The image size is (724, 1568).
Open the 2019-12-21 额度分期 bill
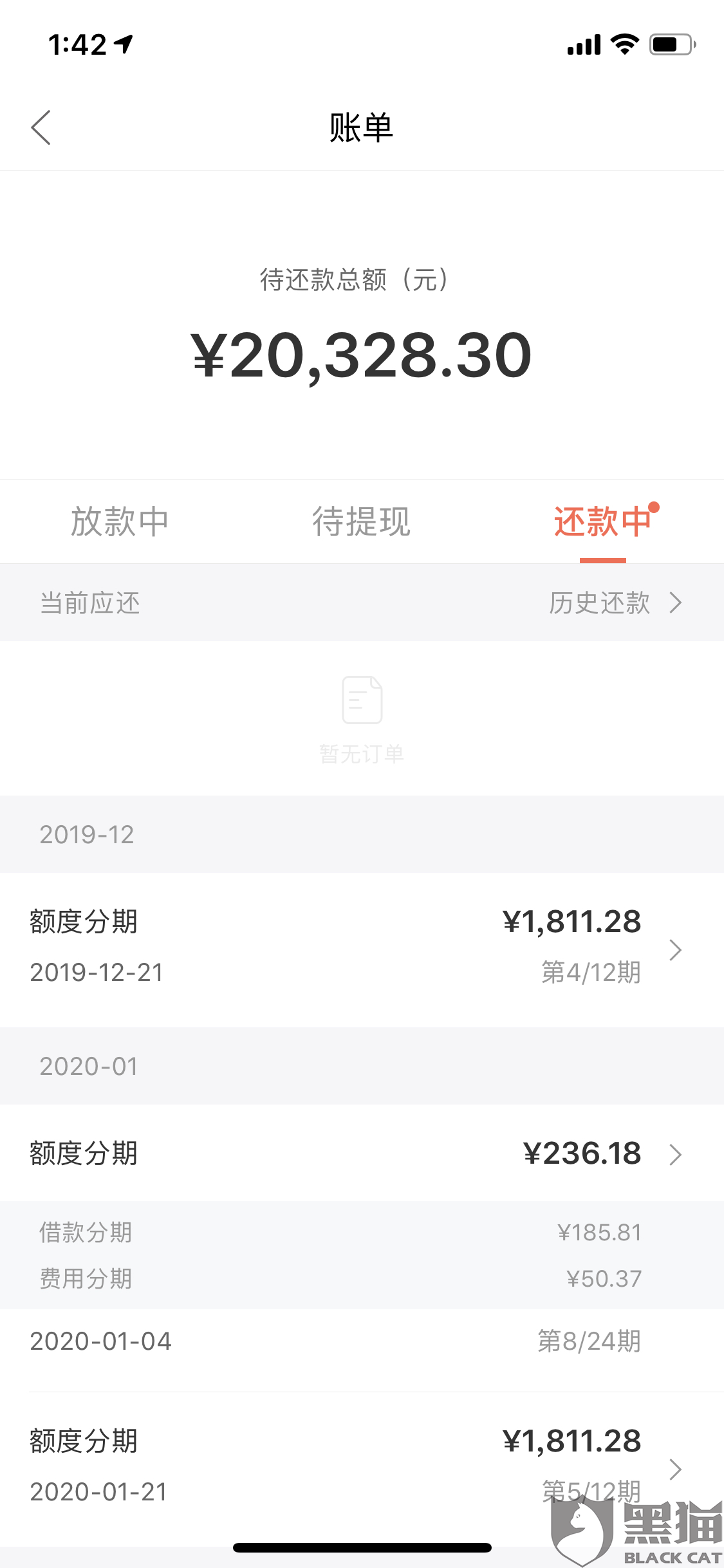(362, 949)
